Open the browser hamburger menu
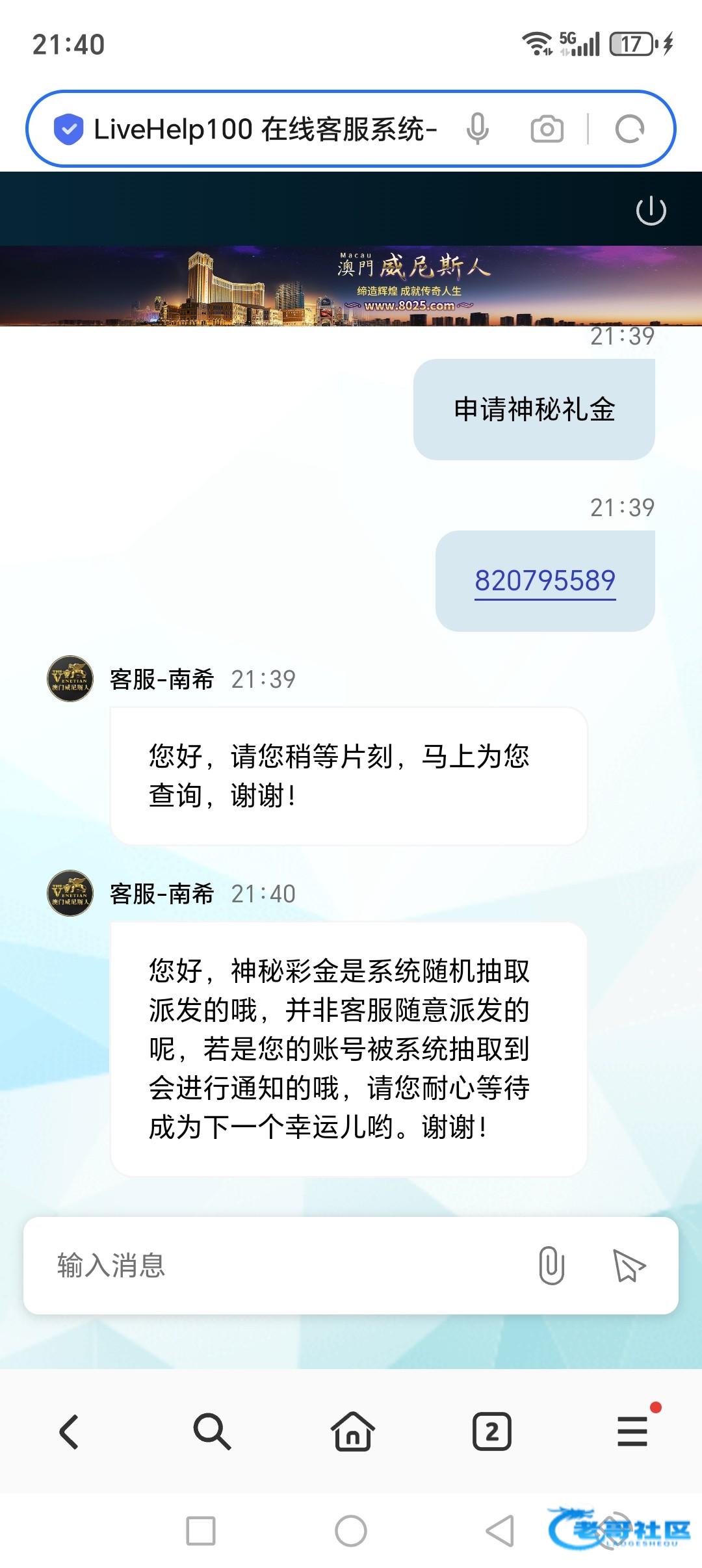This screenshot has width=702, height=1568. tap(632, 1431)
